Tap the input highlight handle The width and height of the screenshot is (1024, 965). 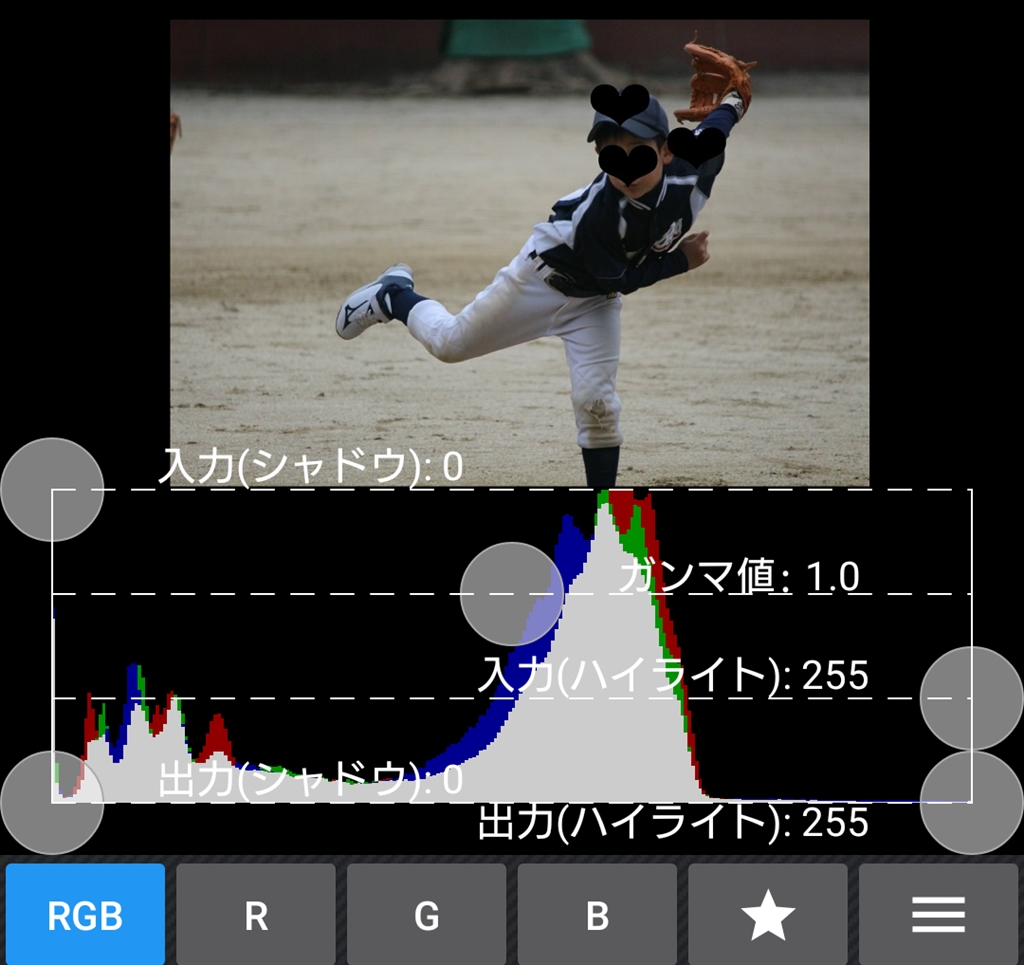[x=971, y=698]
